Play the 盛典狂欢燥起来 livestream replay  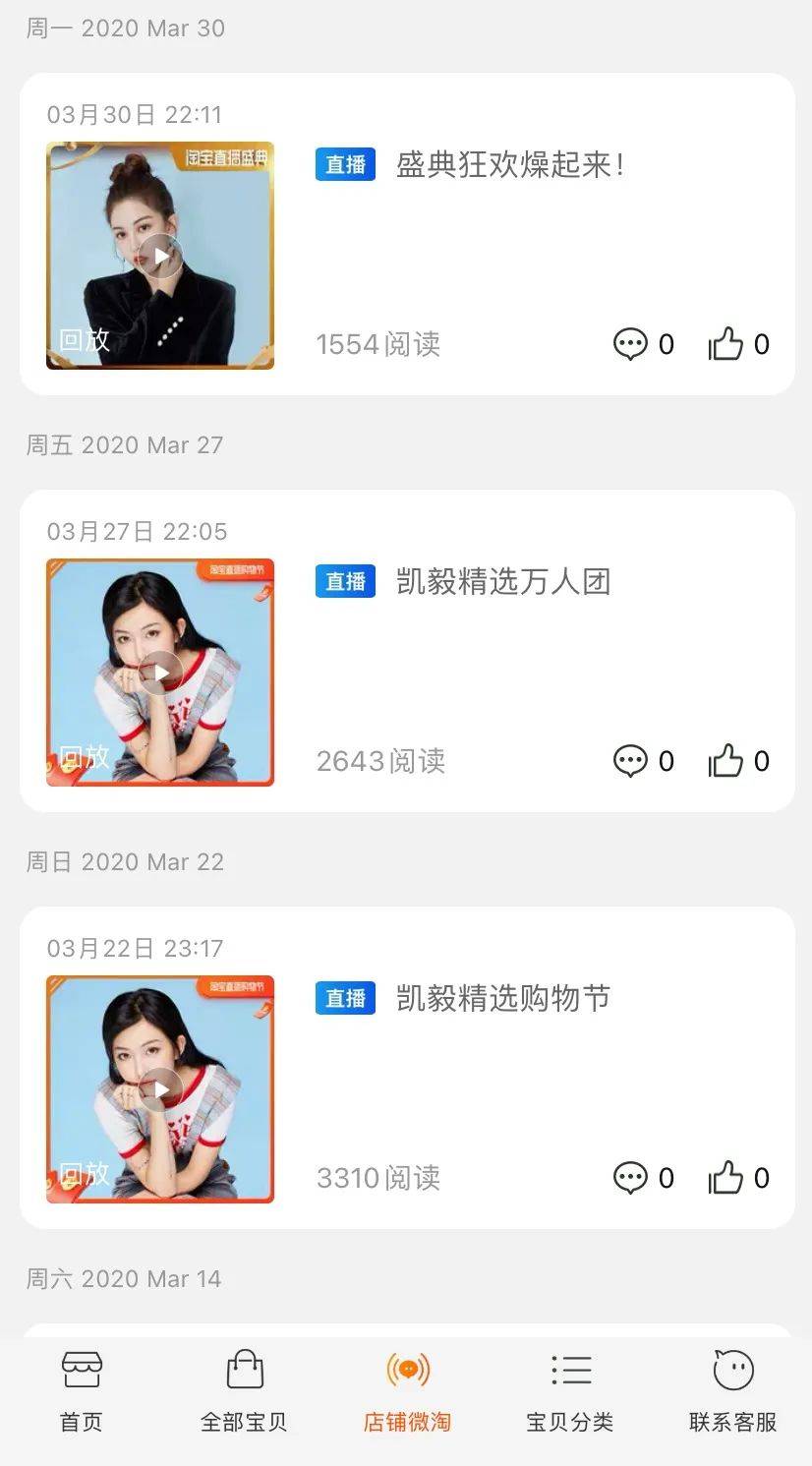click(x=160, y=257)
